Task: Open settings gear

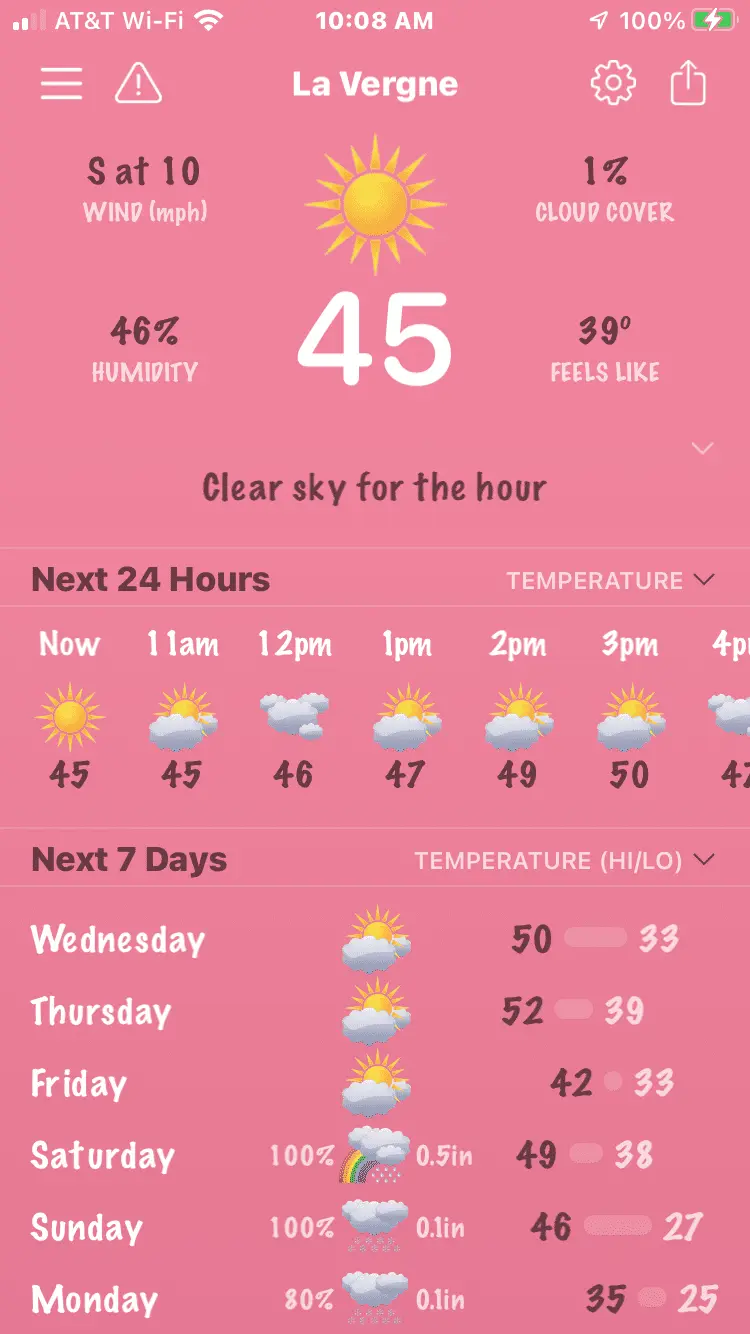Action: click(x=613, y=84)
